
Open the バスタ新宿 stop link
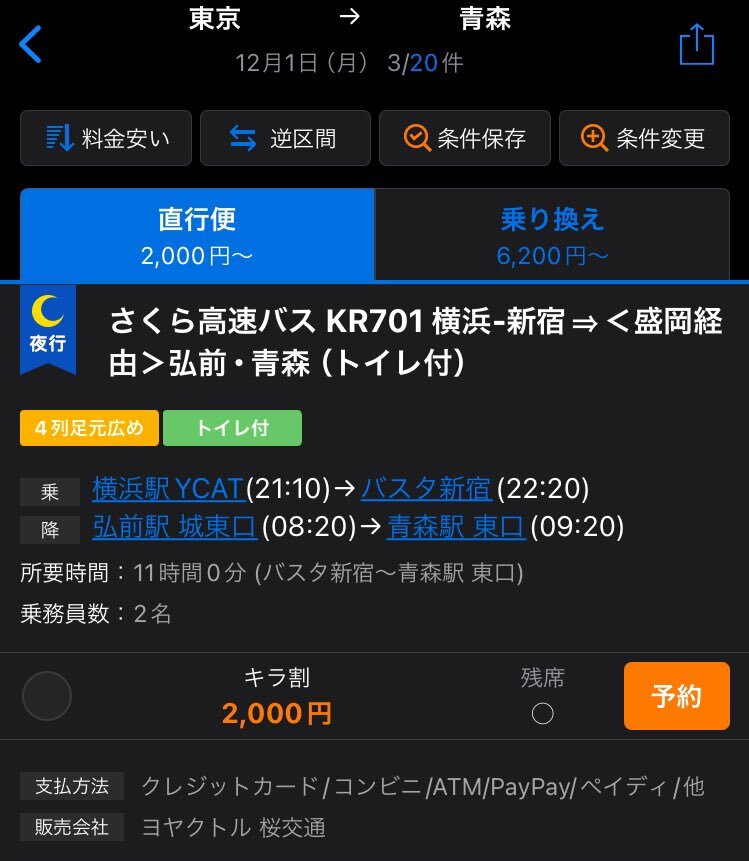(426, 488)
